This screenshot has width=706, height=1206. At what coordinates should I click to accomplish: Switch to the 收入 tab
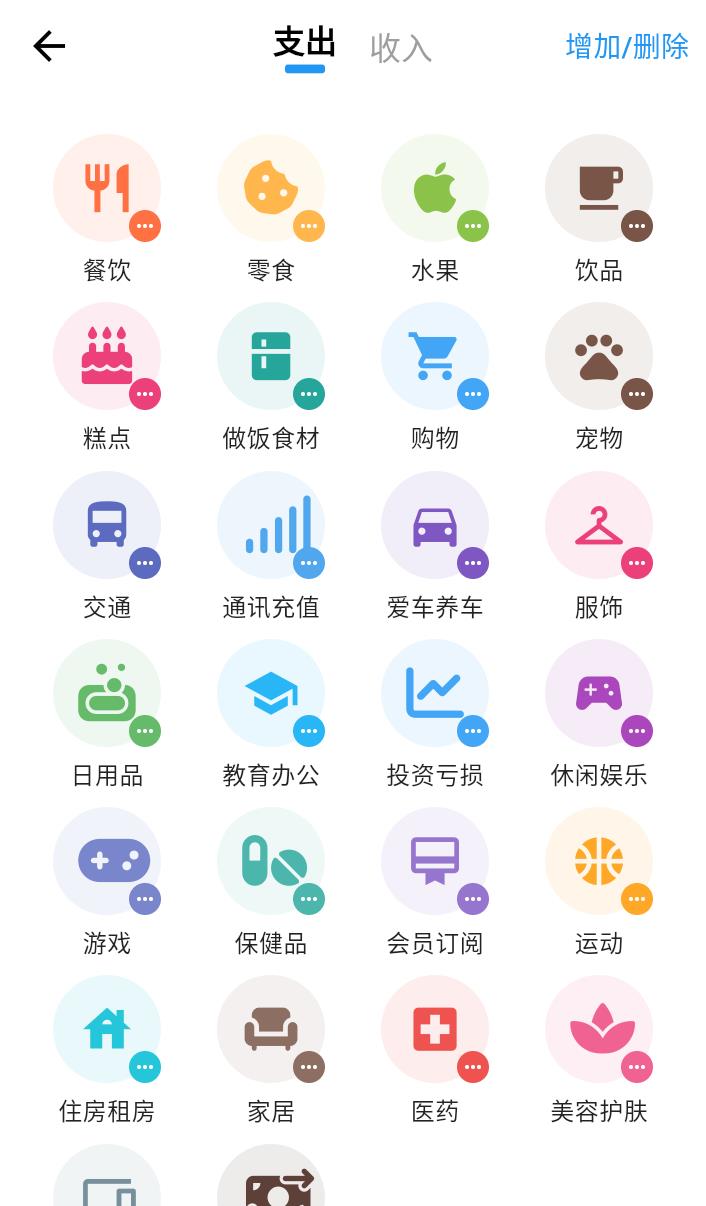400,48
